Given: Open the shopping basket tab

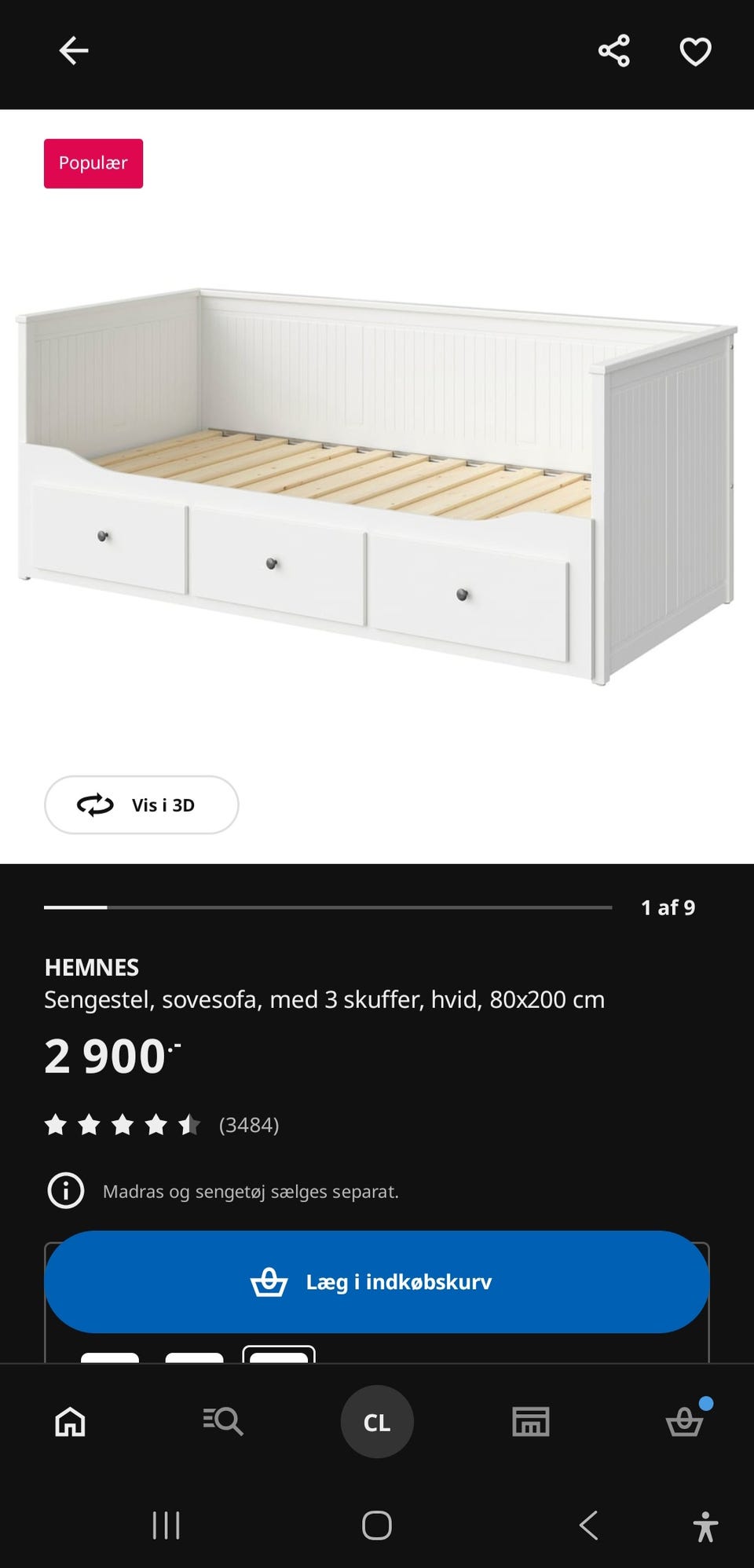Looking at the screenshot, I should pos(684,1421).
